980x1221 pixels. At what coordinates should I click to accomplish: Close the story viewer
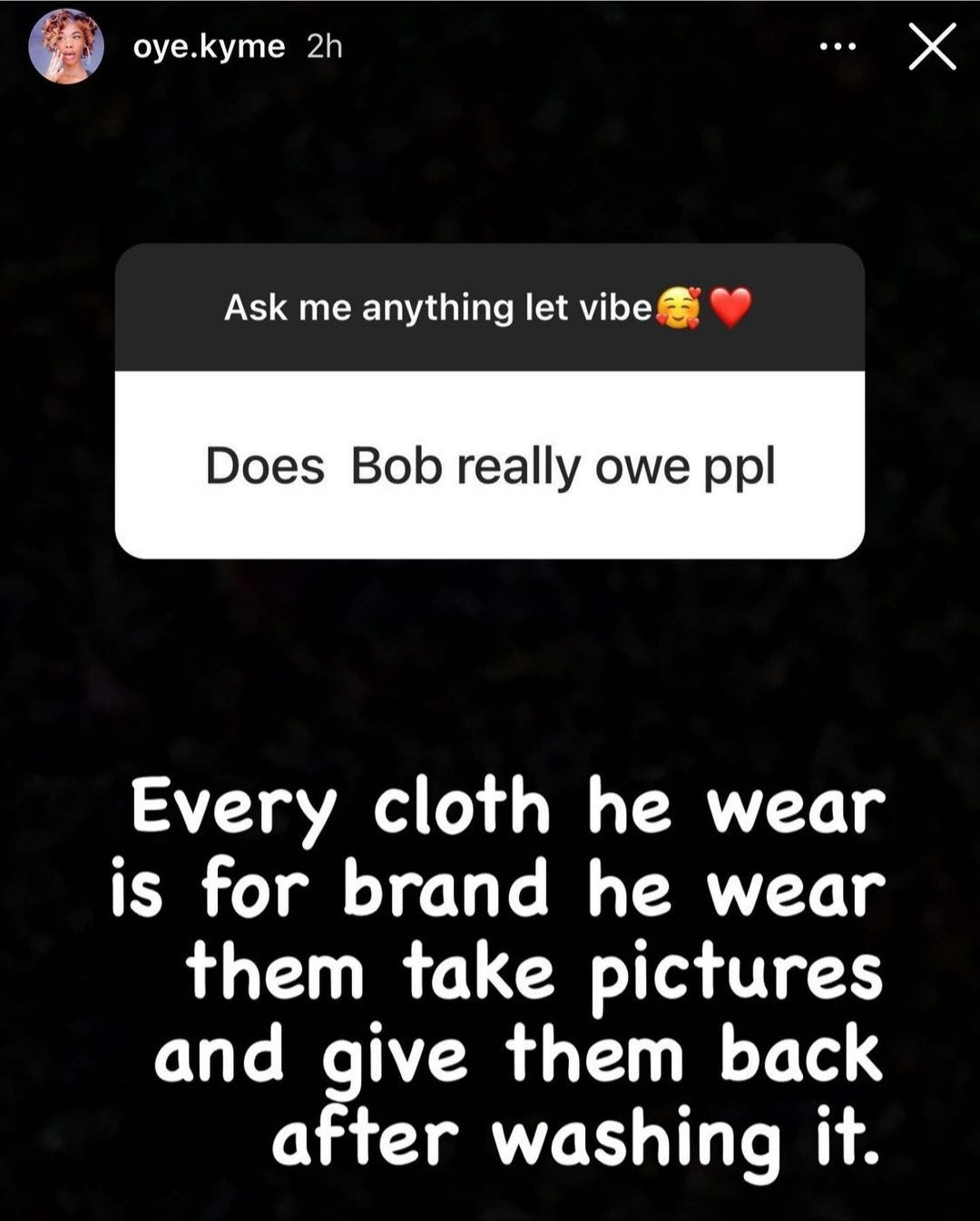pos(932,47)
